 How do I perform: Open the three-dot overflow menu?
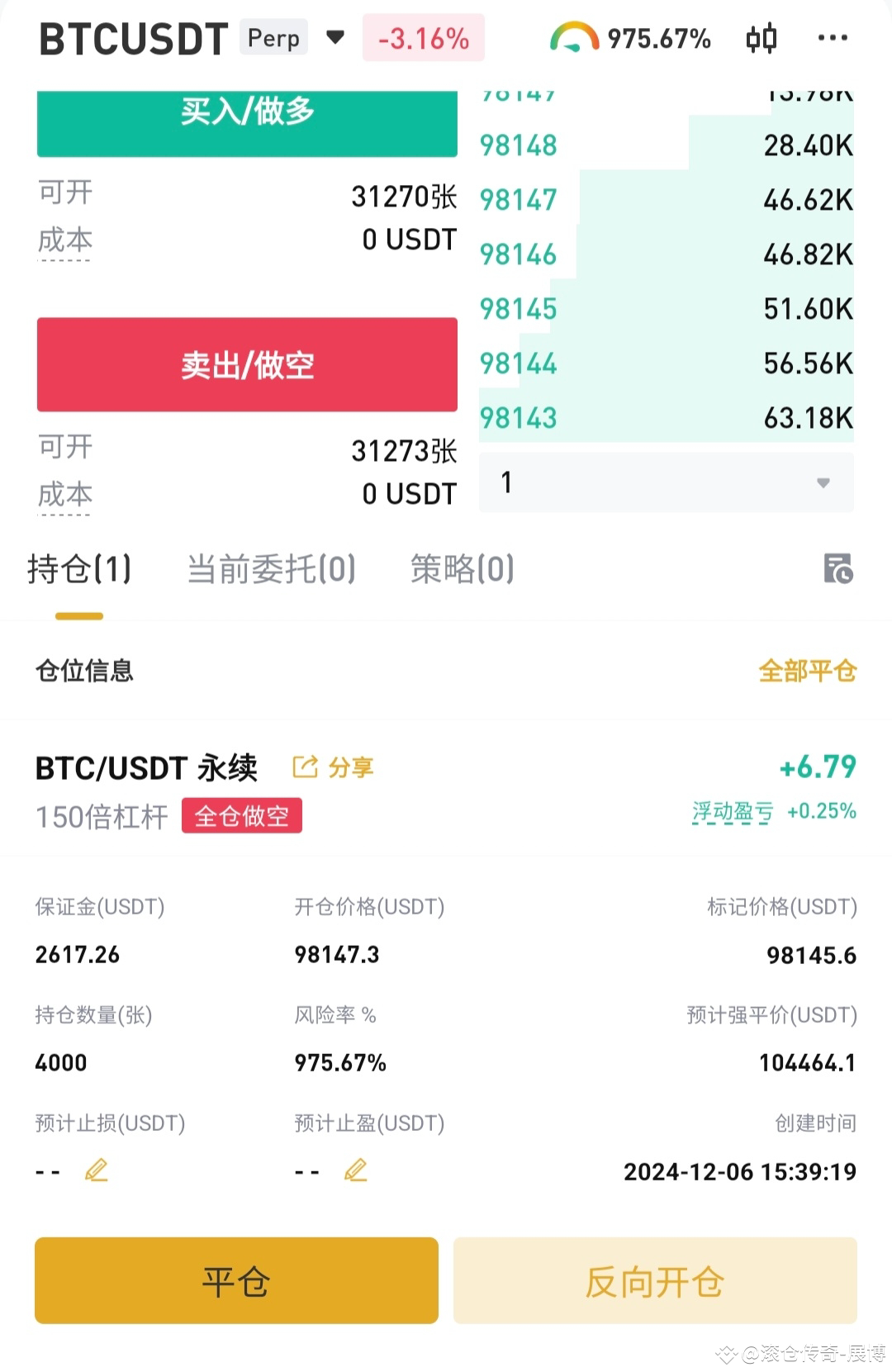pos(832,38)
